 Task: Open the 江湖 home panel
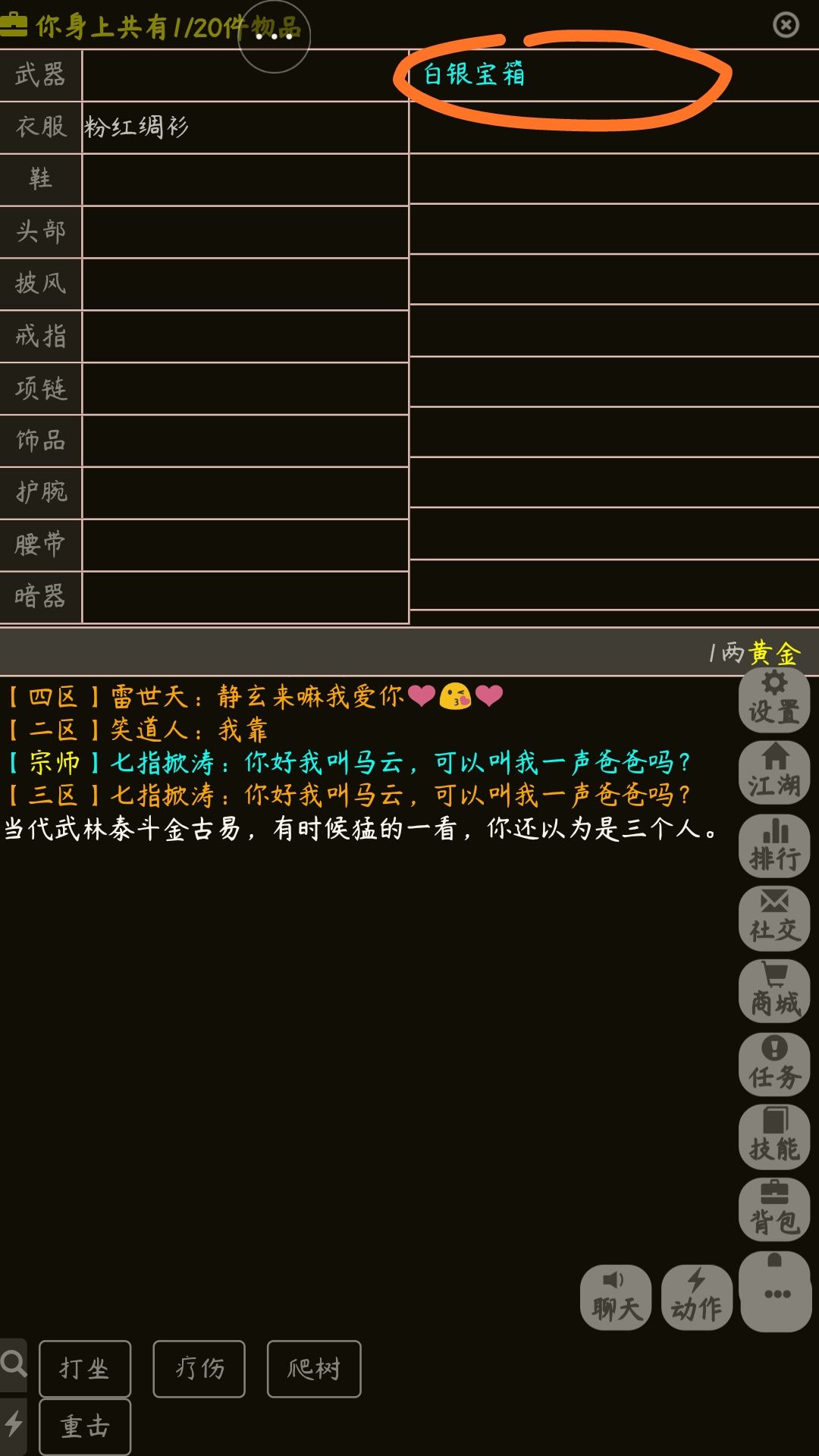coord(774,773)
